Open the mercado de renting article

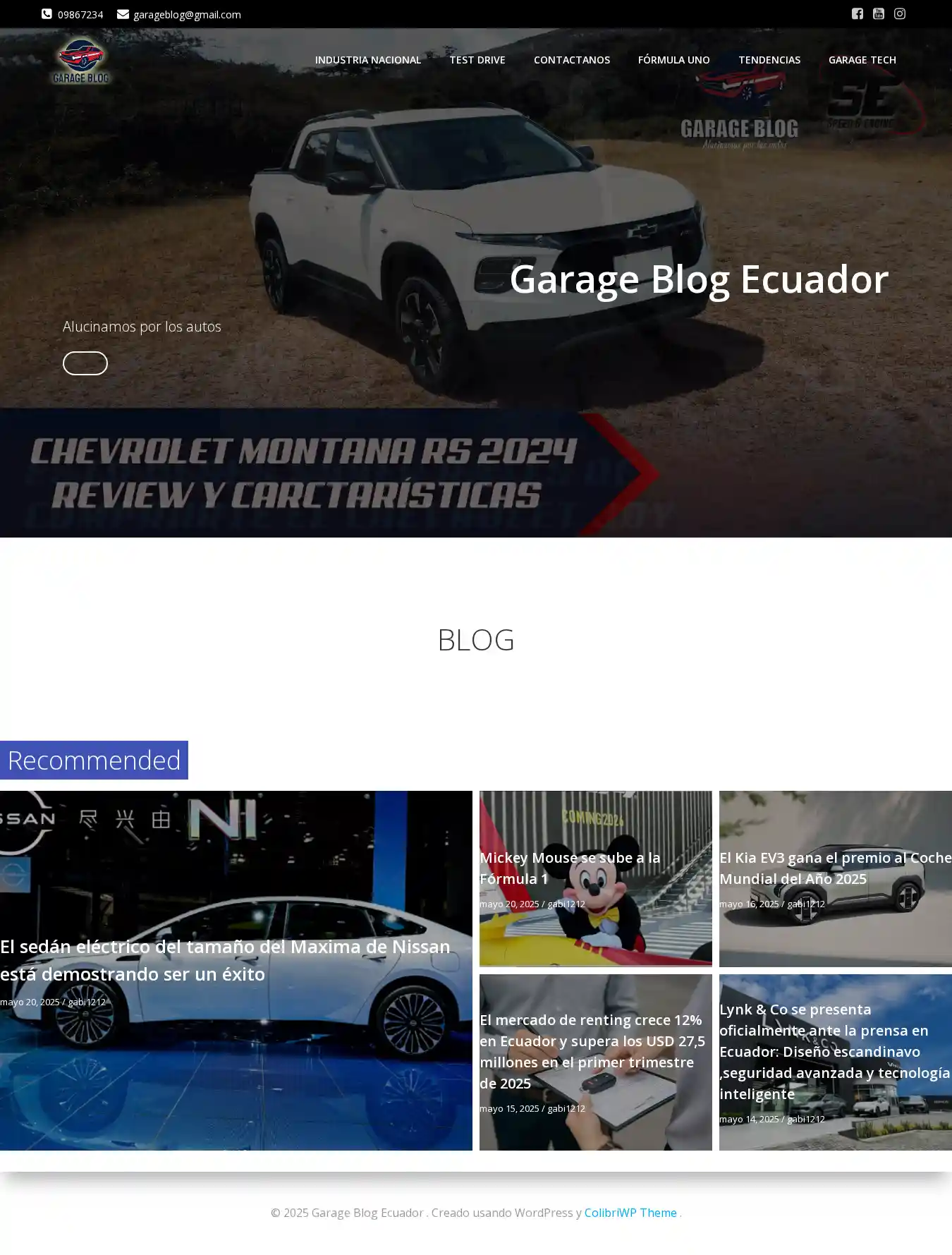592,1051
